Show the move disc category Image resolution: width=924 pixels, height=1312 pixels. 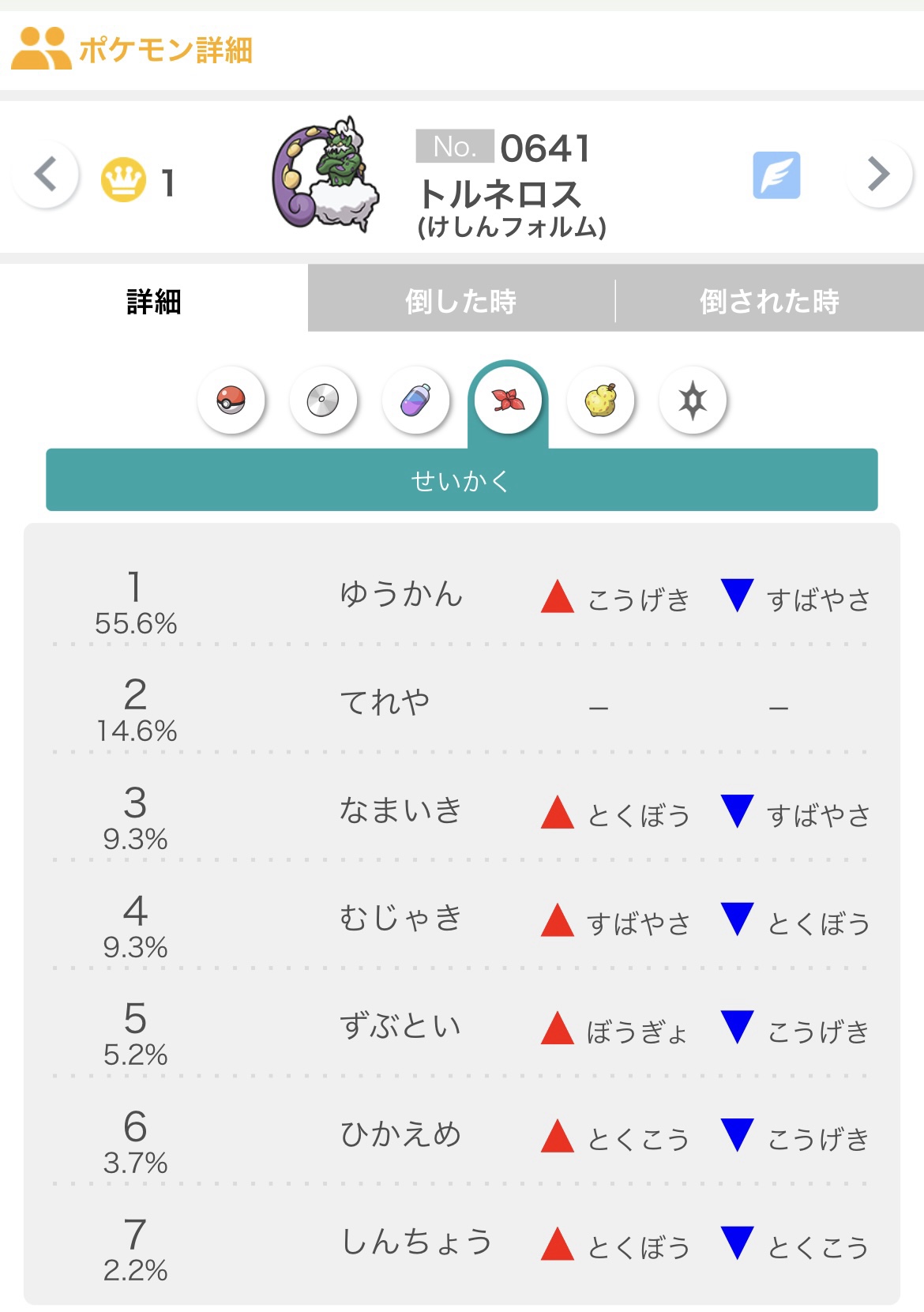click(323, 400)
